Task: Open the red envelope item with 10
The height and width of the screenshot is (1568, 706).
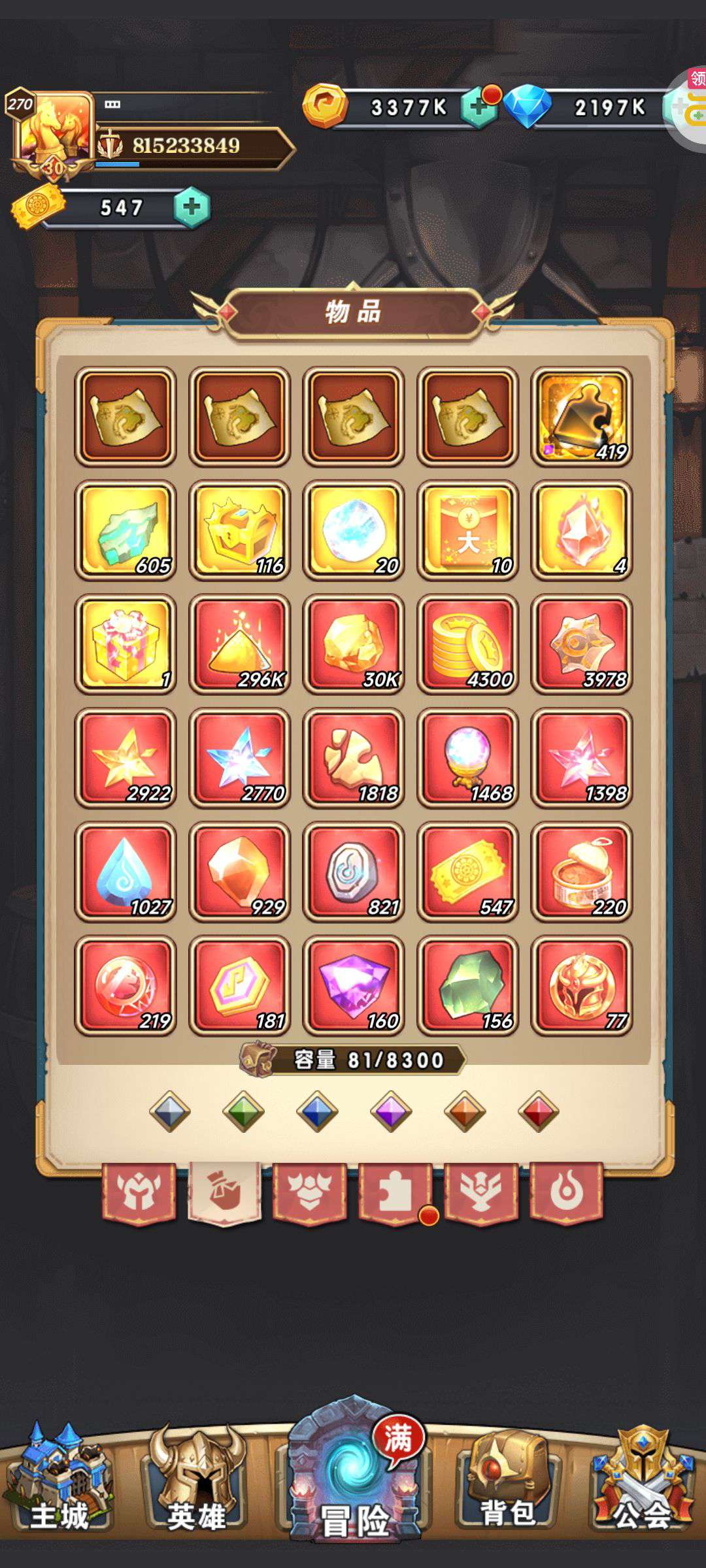Action: pyautogui.click(x=467, y=531)
